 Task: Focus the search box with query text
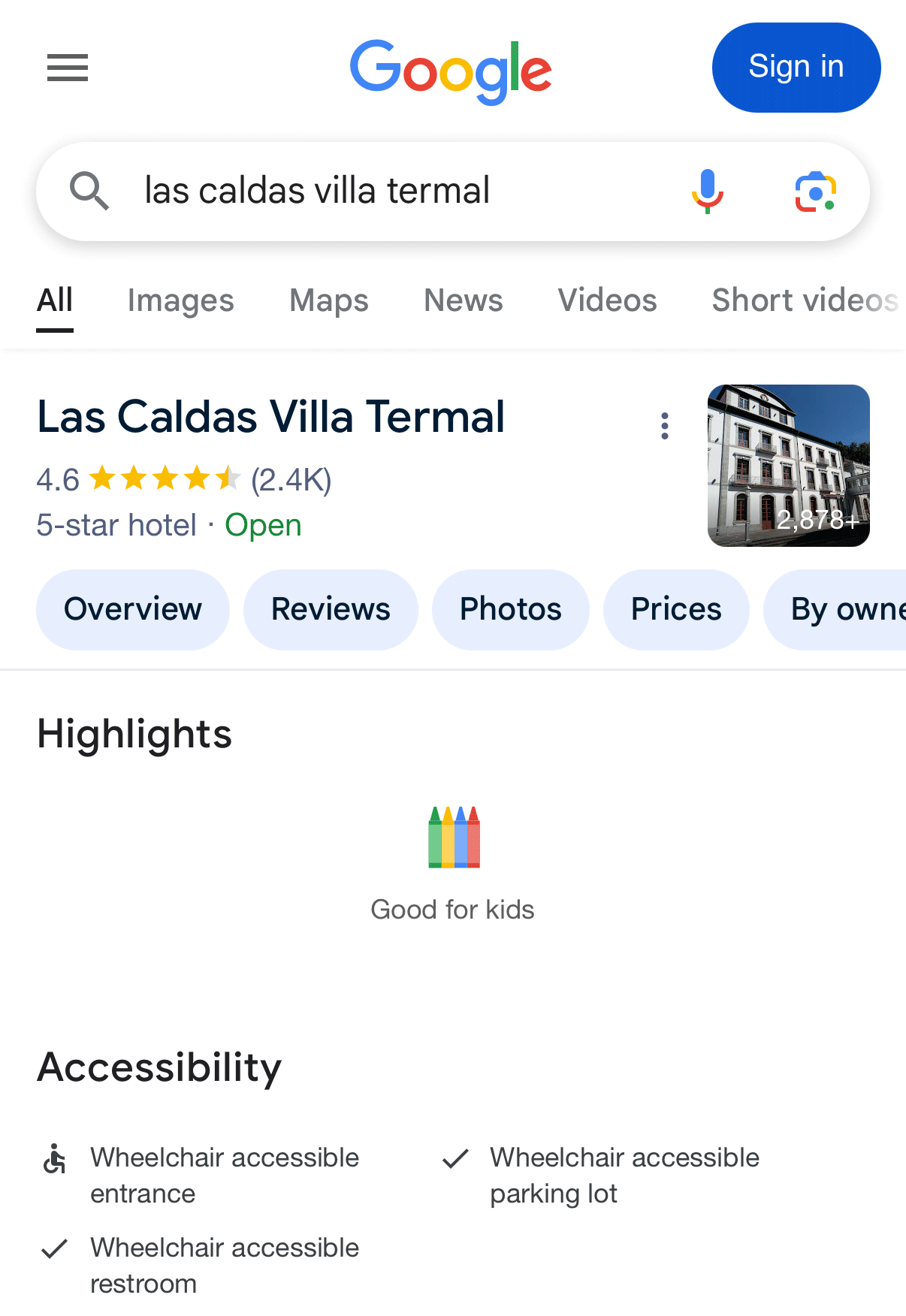pyautogui.click(x=391, y=191)
